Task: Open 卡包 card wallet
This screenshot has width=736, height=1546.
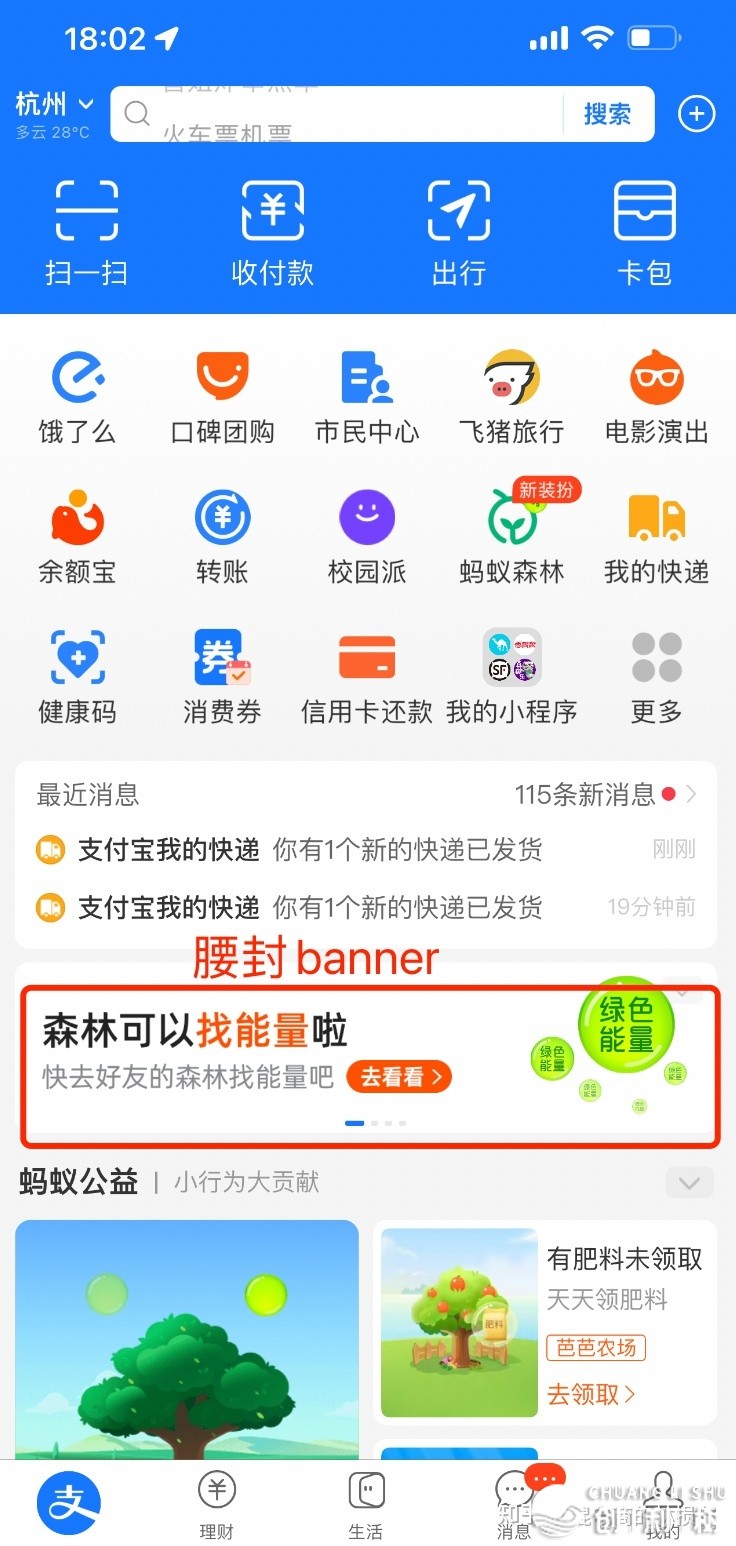Action: (x=645, y=233)
